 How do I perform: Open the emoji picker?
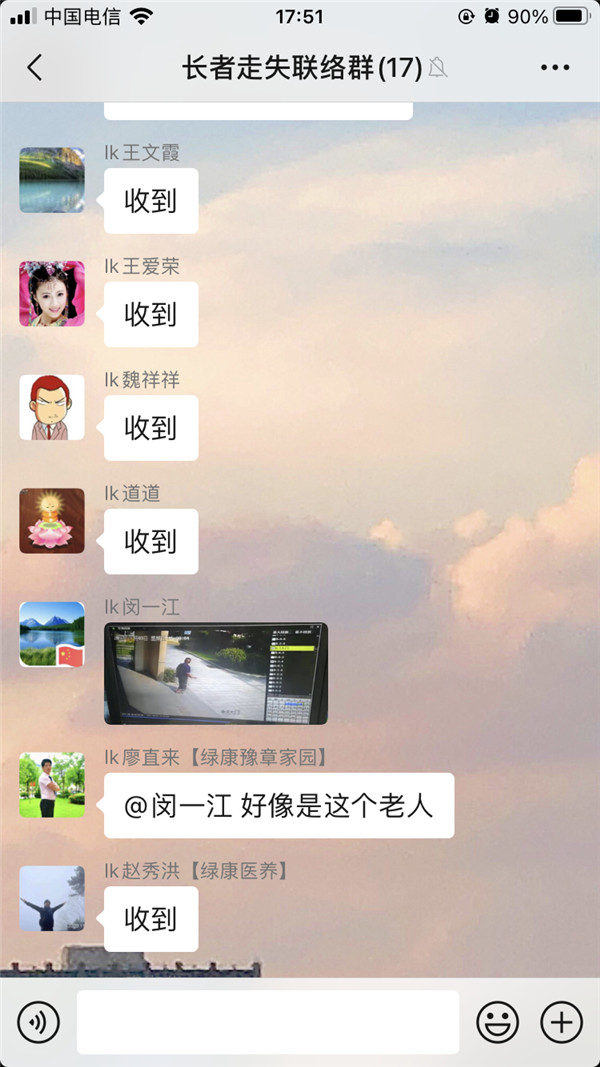pos(497,1022)
